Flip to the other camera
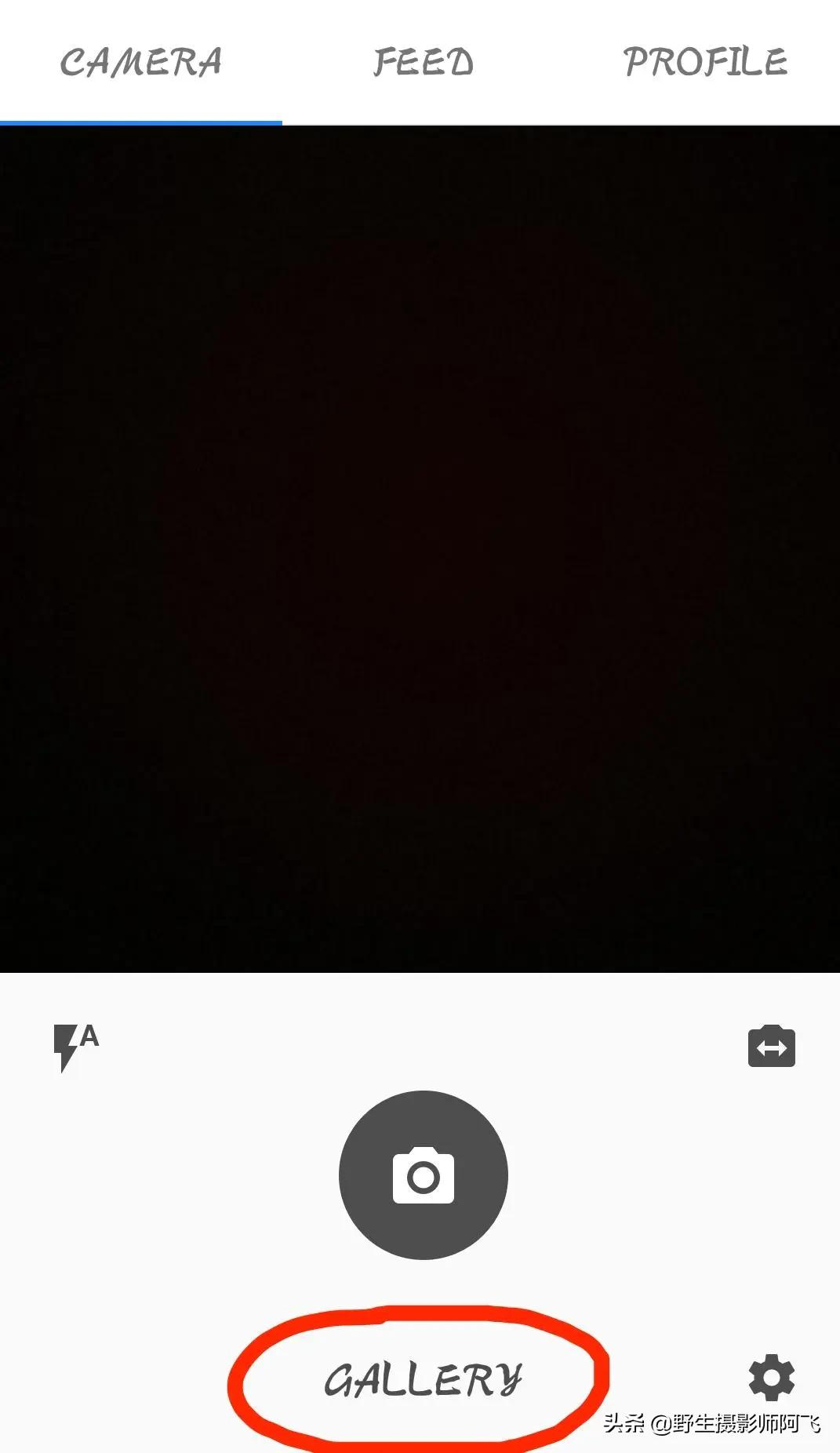840x1453 pixels. tap(771, 1047)
